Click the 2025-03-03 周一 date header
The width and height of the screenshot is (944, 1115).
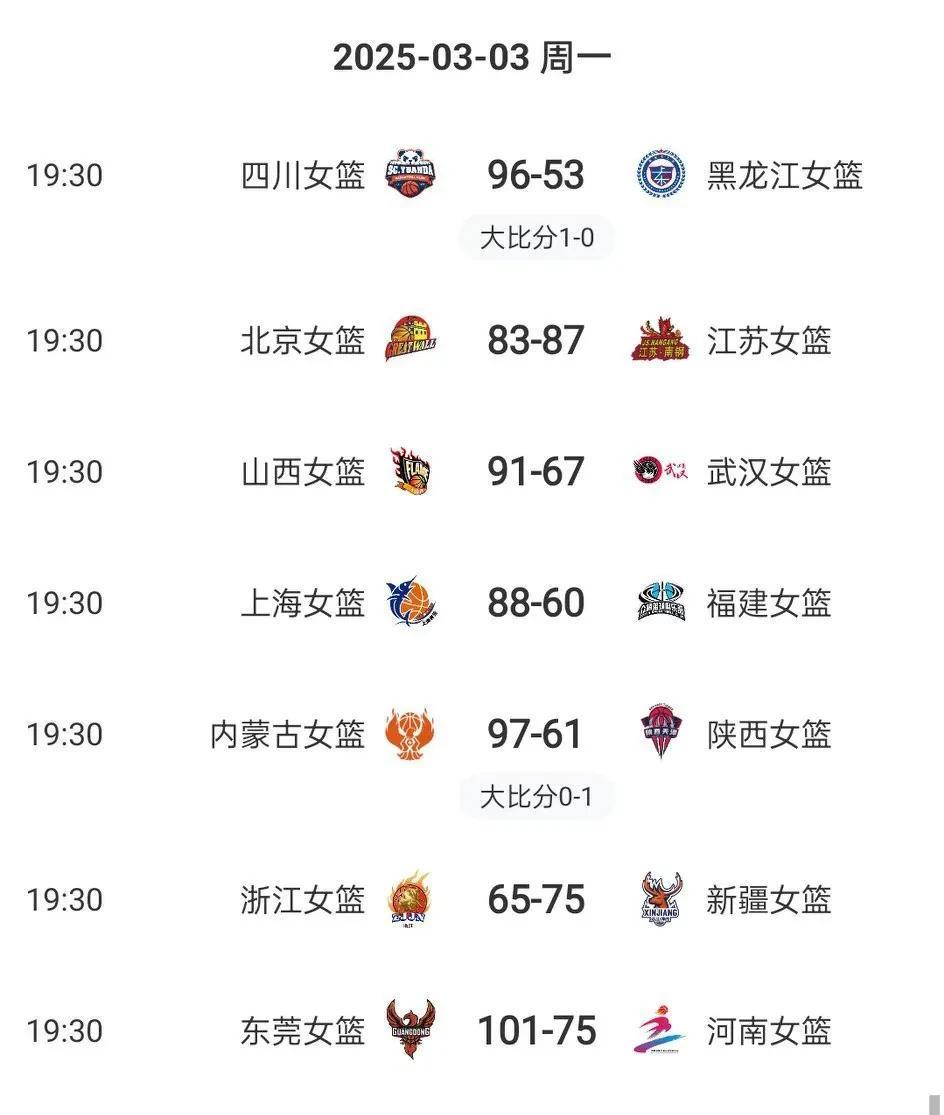click(472, 56)
